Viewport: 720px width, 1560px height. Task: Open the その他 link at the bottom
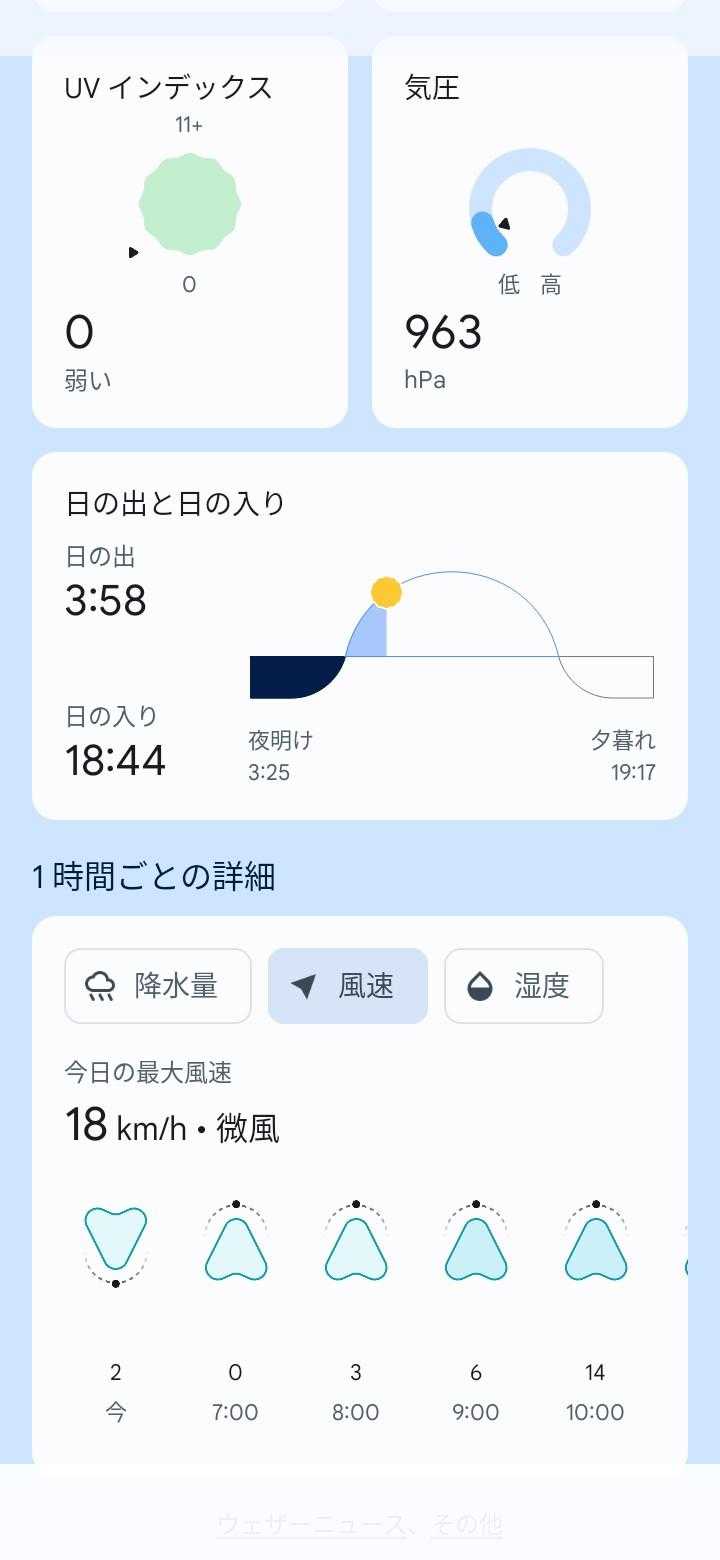(466, 1525)
